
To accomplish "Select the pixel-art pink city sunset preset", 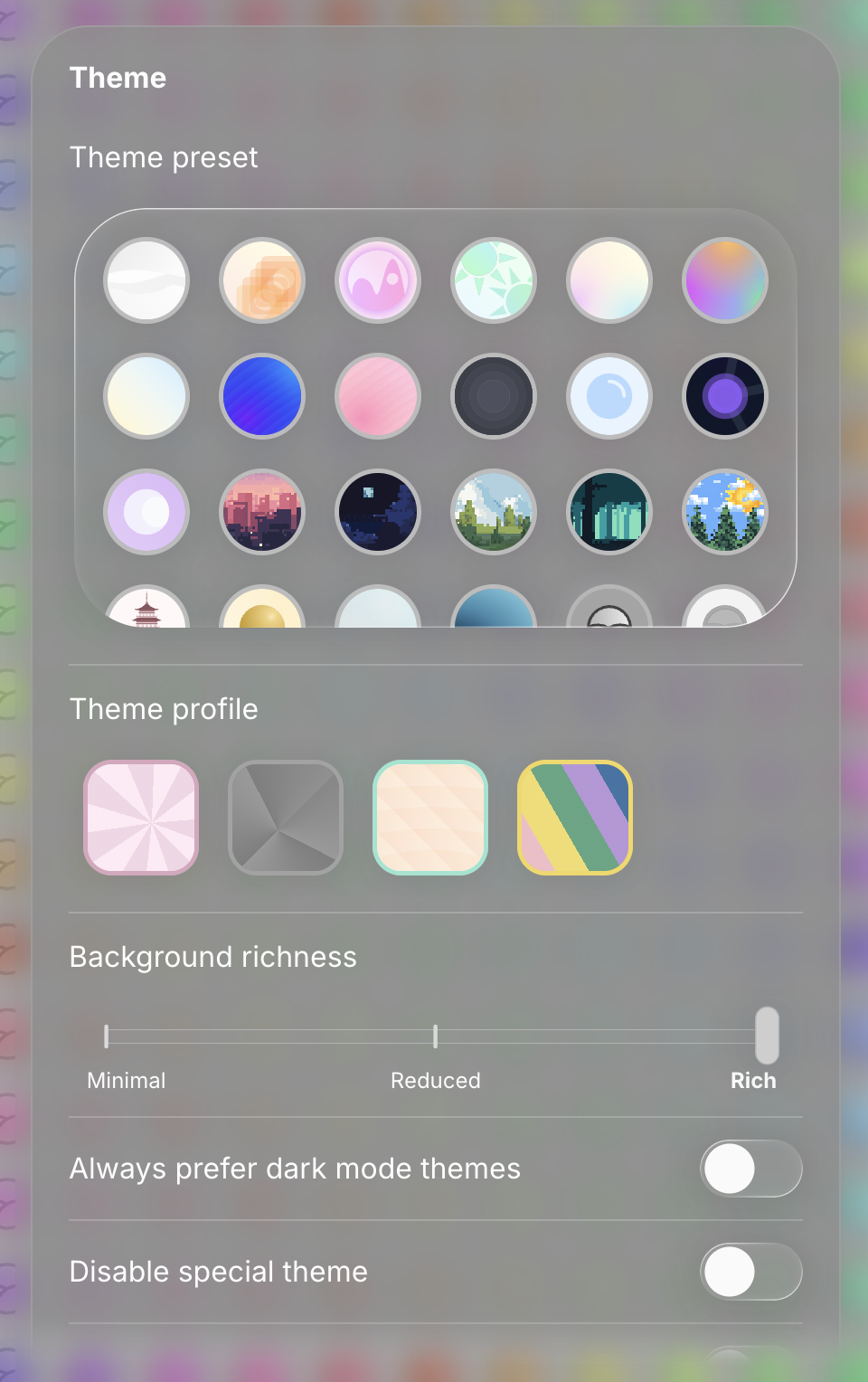I will pyautogui.click(x=262, y=512).
